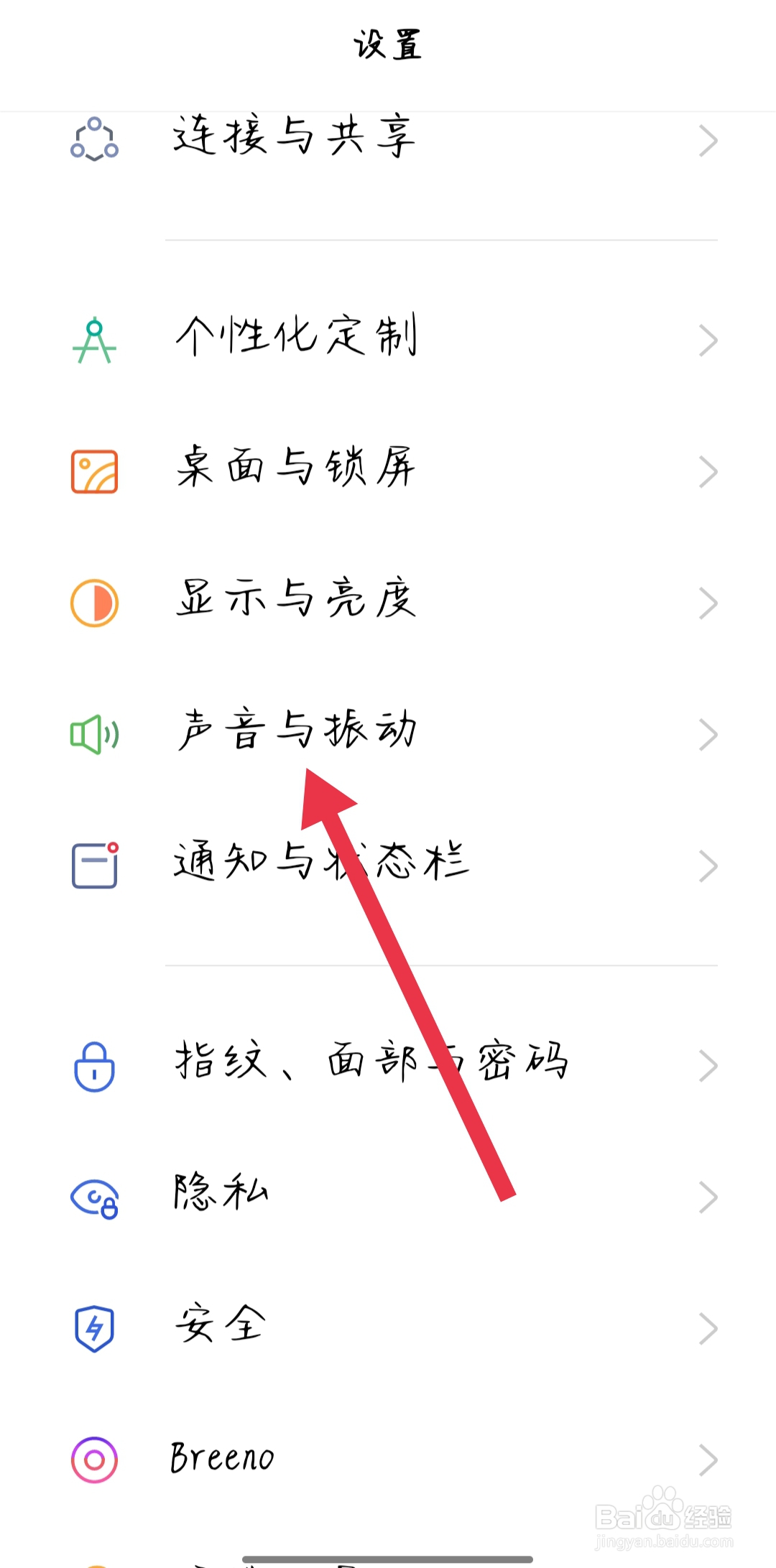776x1568 pixels.
Task: Click the circular Breeno icon
Action: 94,1458
